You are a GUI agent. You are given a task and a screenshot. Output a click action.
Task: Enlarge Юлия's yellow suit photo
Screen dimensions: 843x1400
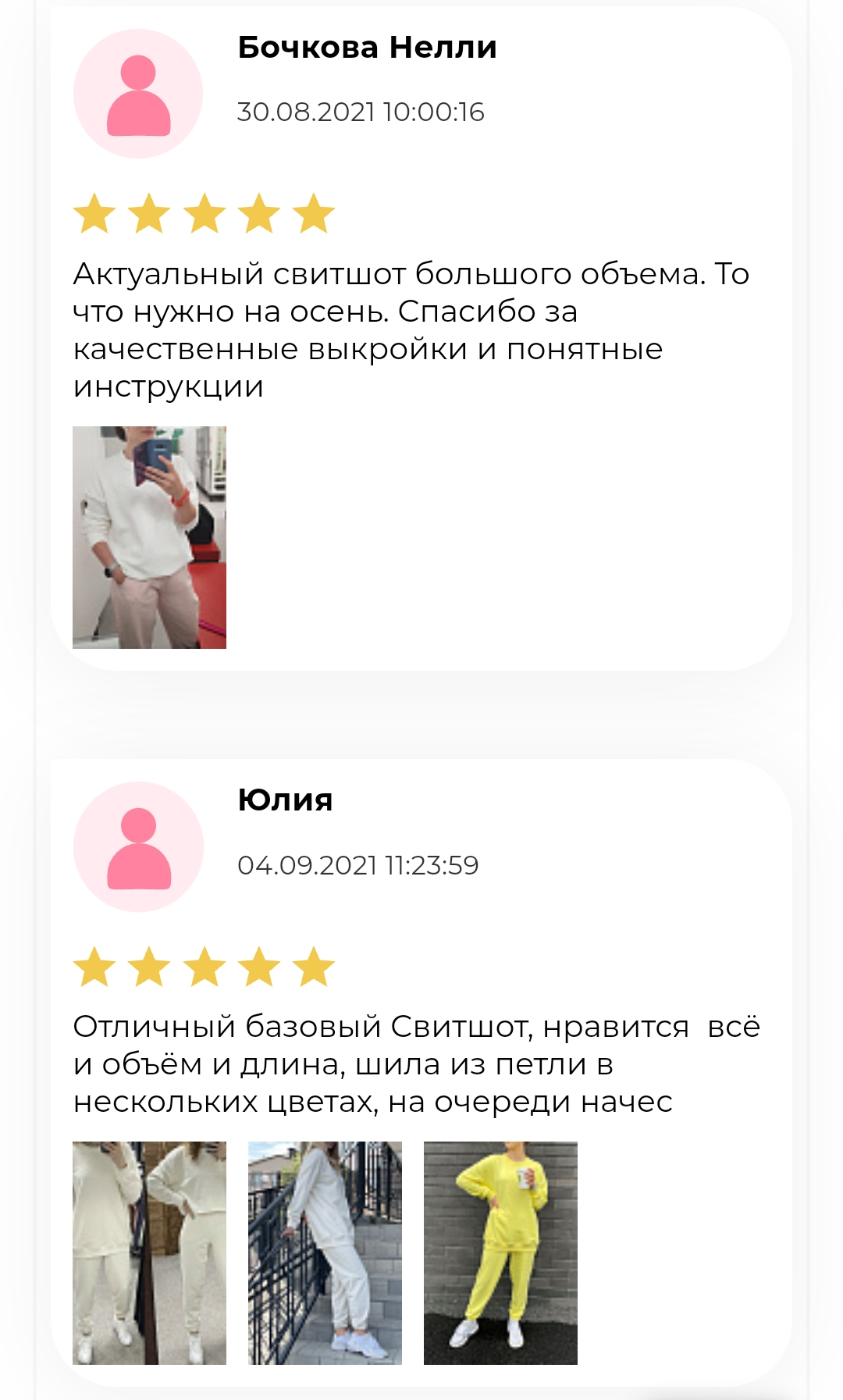coord(500,1252)
